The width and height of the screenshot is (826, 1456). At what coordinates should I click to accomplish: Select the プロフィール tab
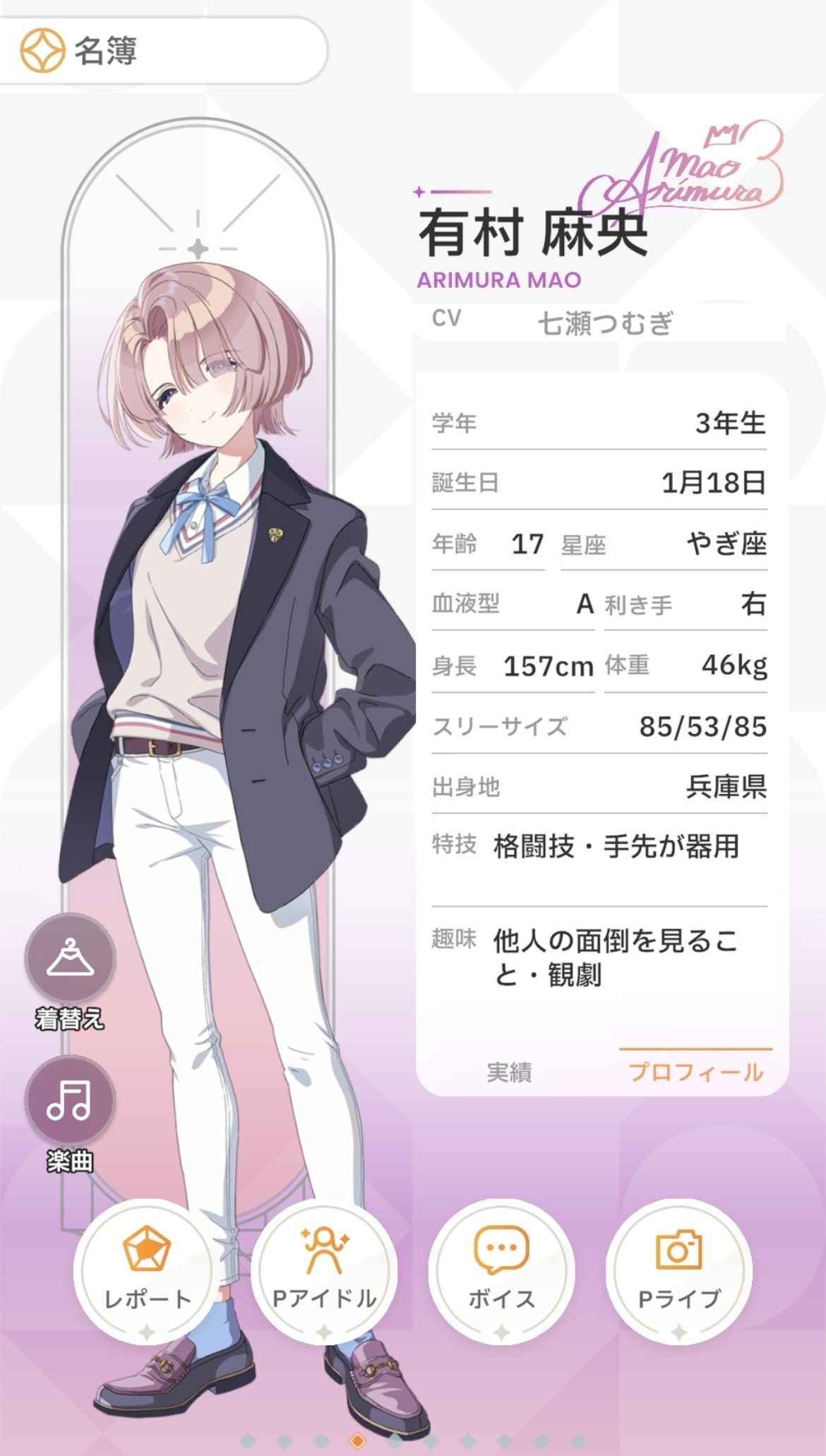click(695, 1072)
